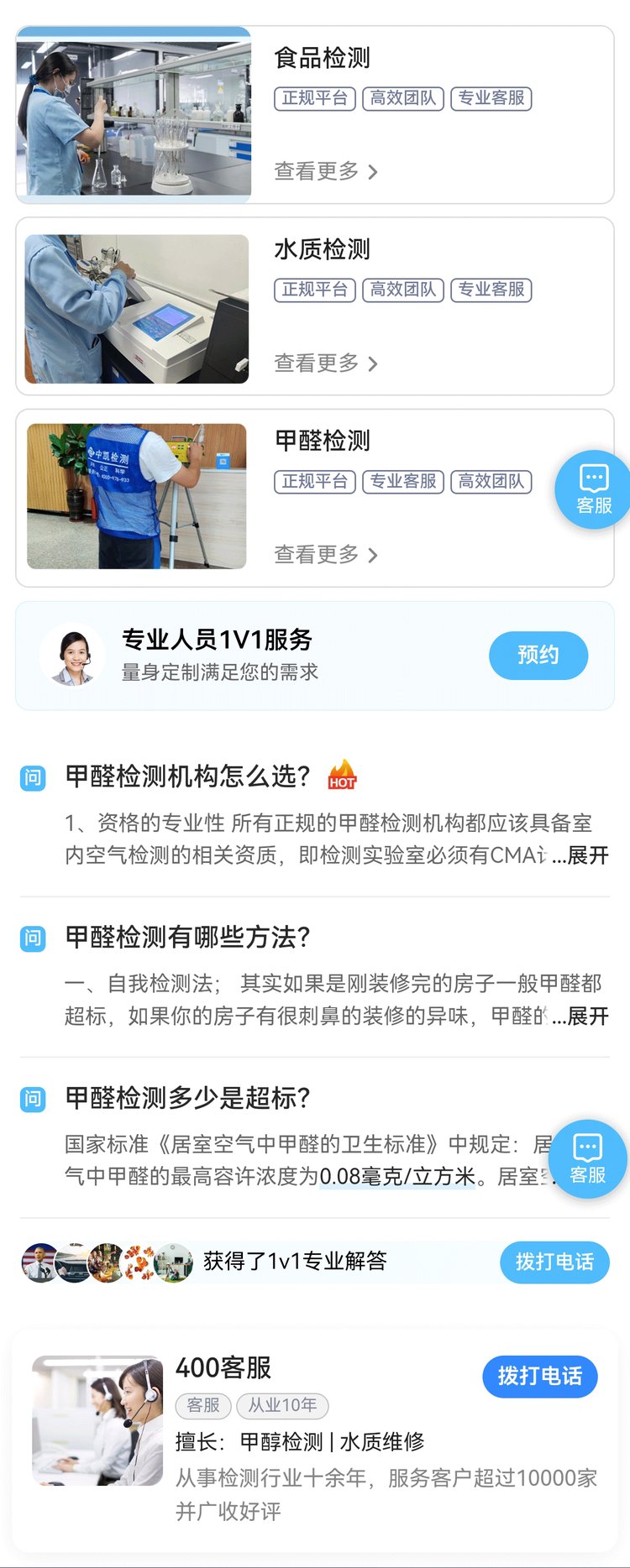View more under 水质检测
Image resolution: width=630 pixels, height=1568 pixels.
click(x=326, y=363)
